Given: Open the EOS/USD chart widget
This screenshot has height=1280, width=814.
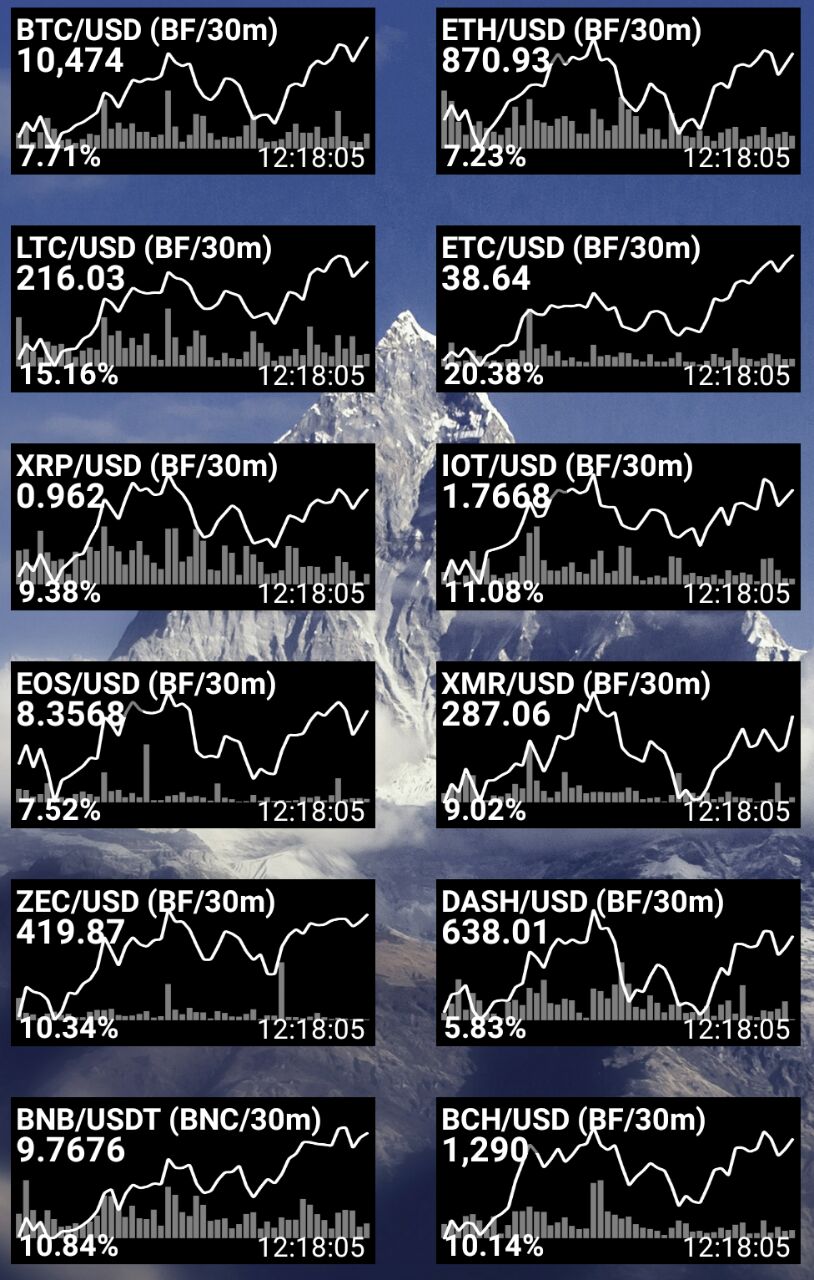Looking at the screenshot, I should click(193, 745).
